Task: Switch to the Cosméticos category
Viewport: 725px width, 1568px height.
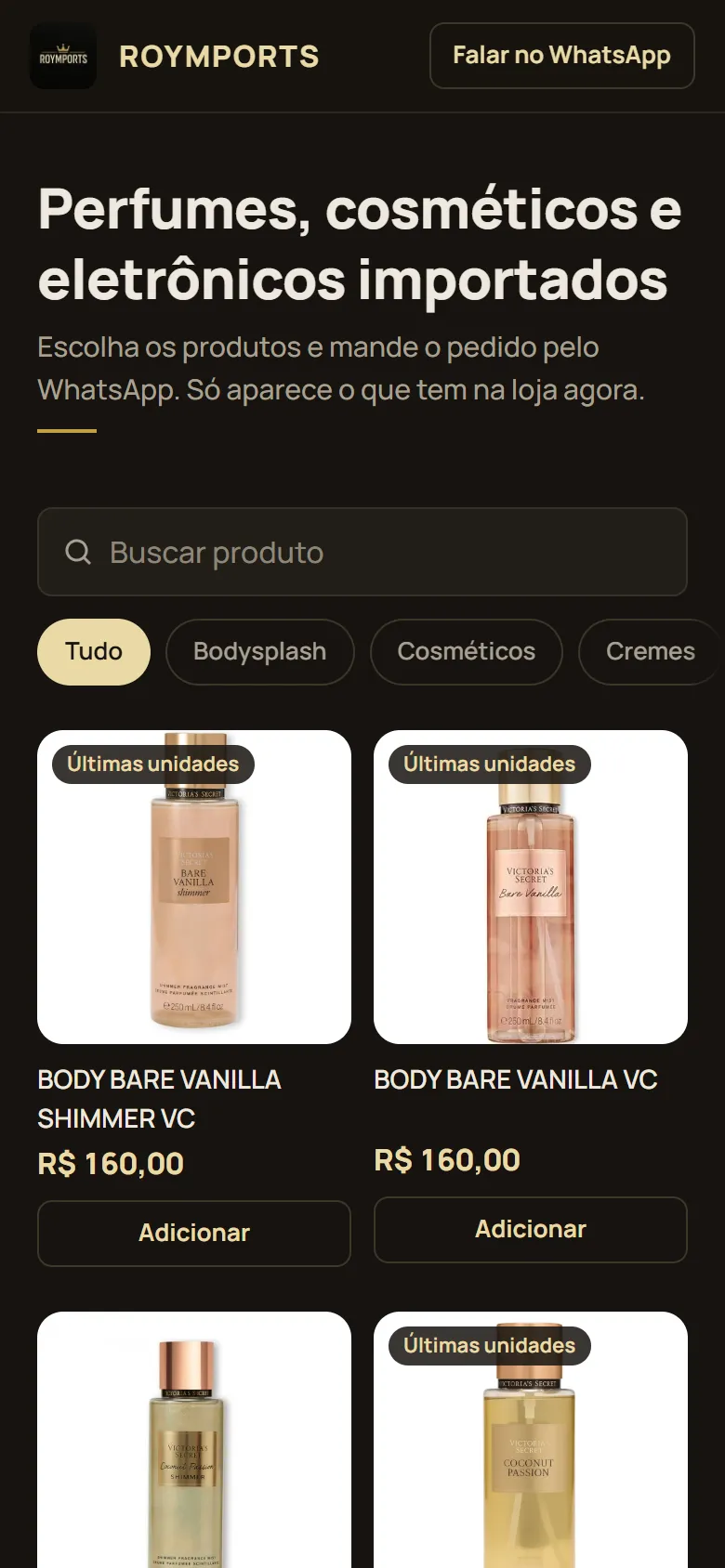Action: [467, 652]
